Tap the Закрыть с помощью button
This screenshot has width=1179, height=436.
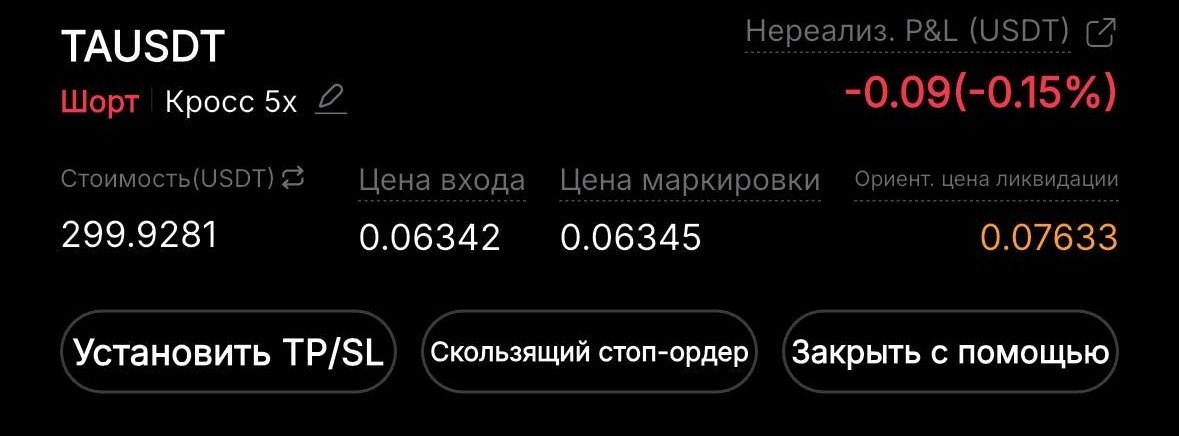pos(949,352)
